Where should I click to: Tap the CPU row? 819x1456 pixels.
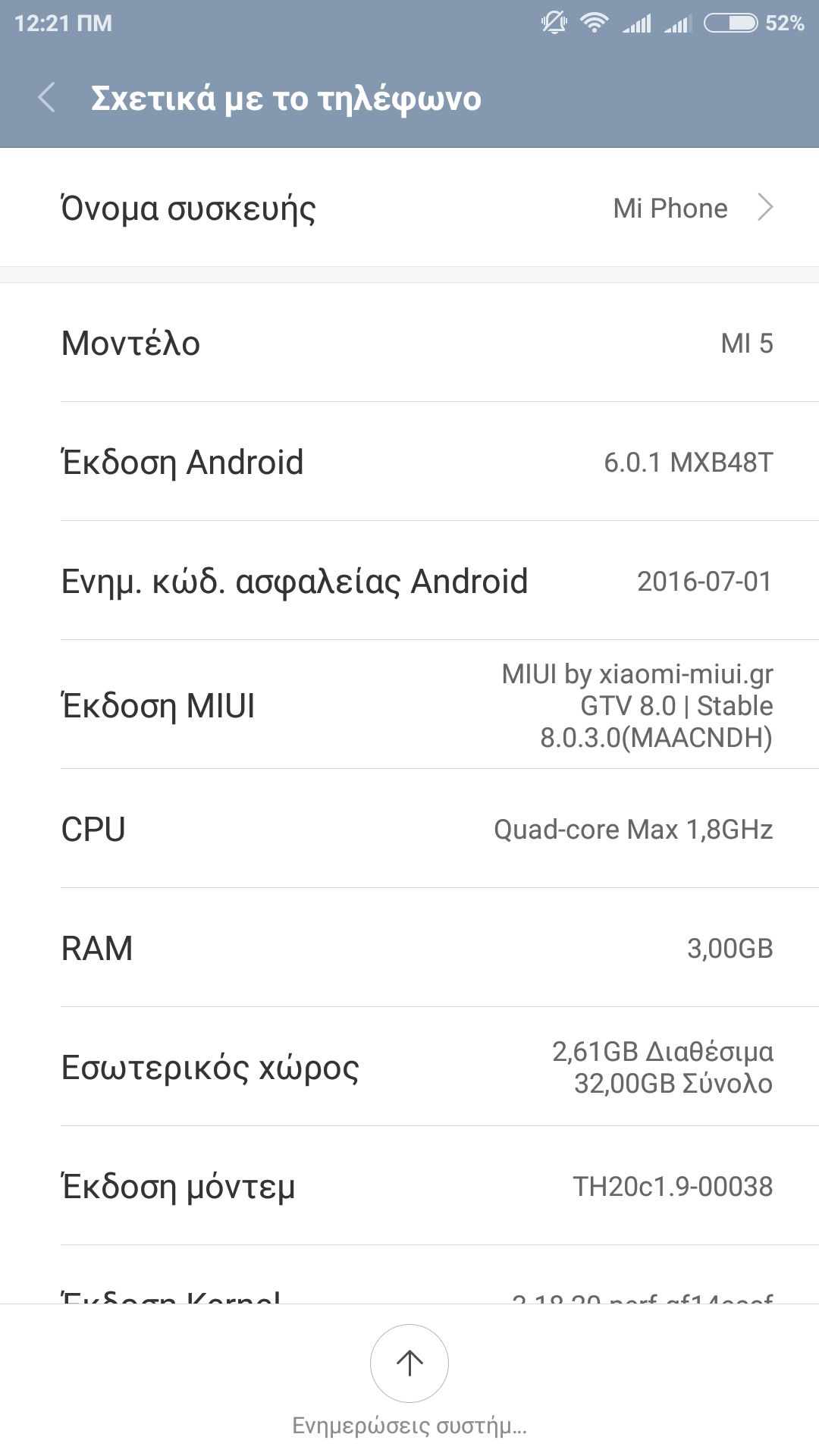click(409, 829)
